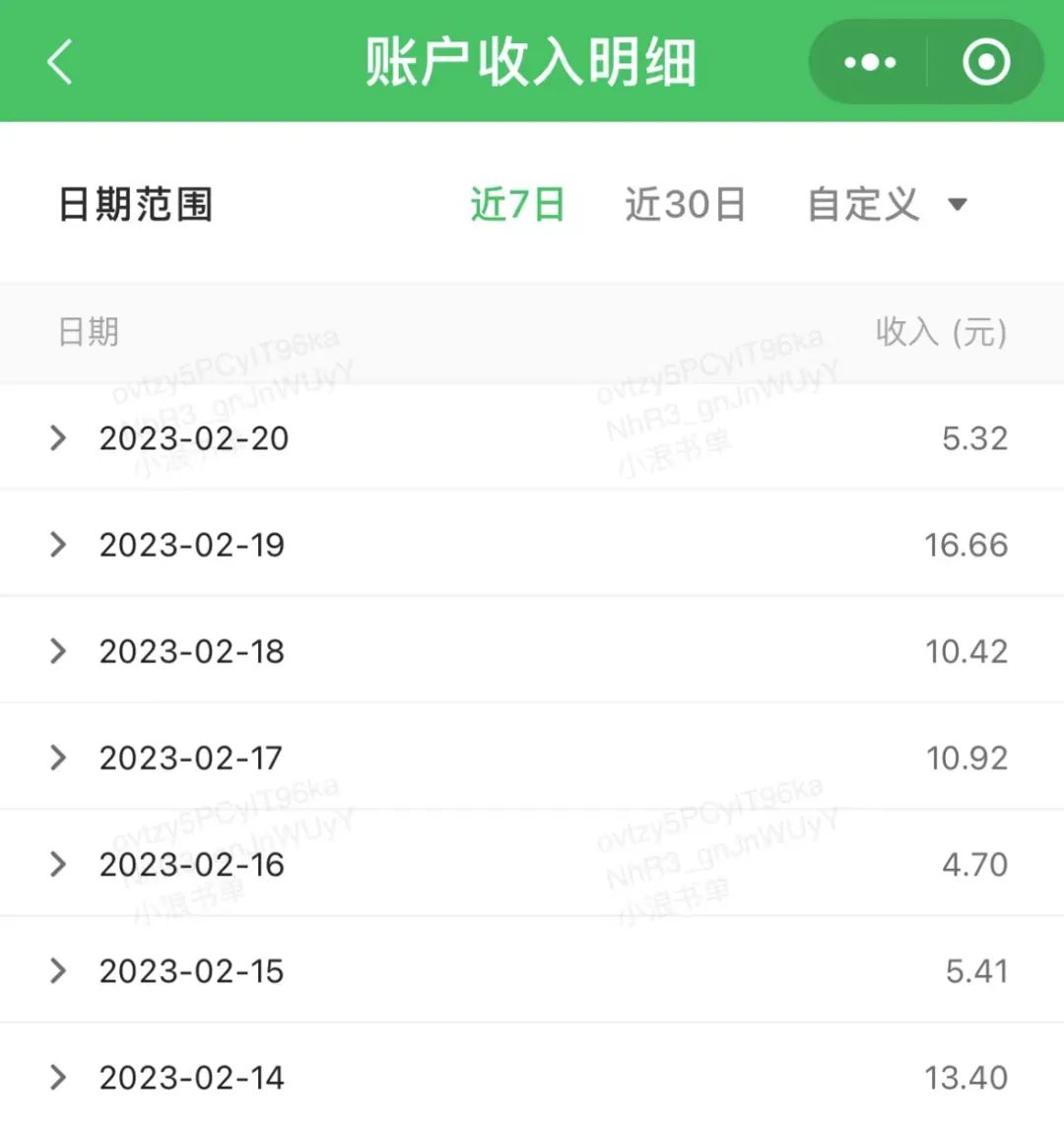Enable the 自定义 custom date range

point(860,204)
